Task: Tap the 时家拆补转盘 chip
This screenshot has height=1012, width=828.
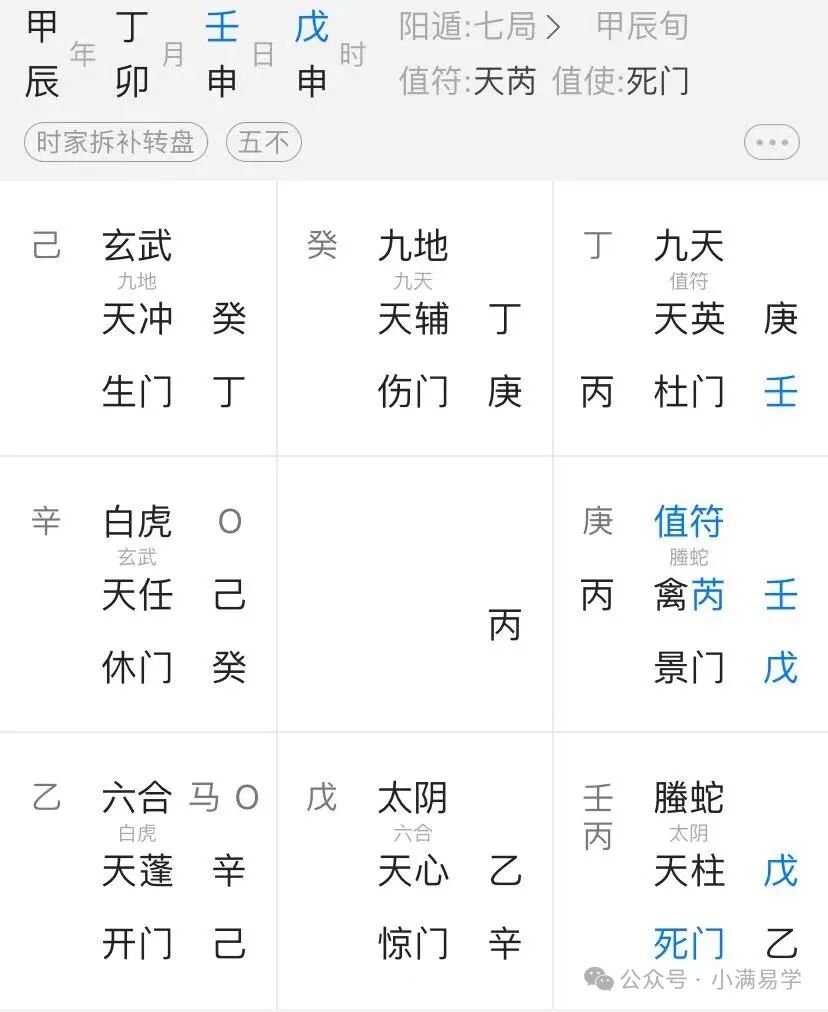Action: pyautogui.click(x=115, y=142)
